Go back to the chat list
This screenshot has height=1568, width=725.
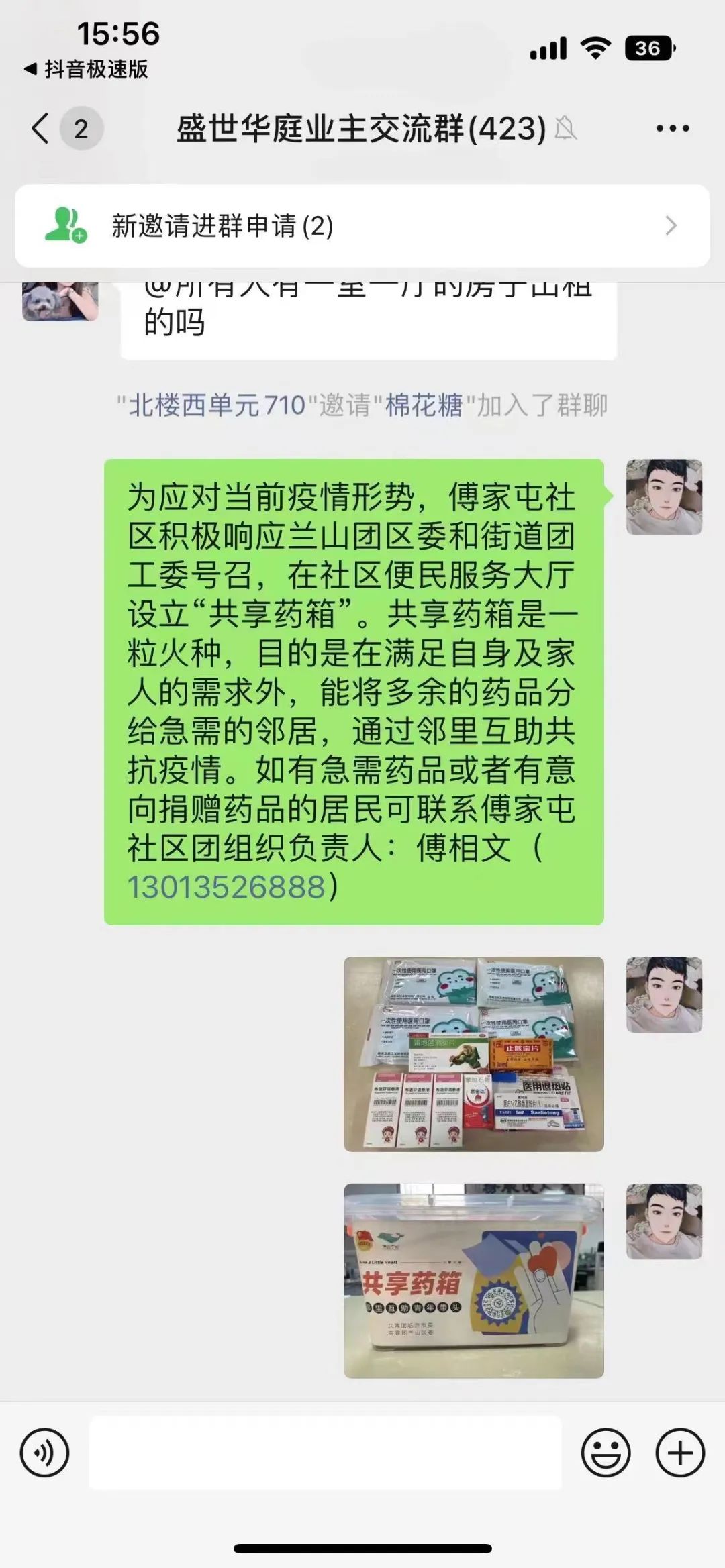(x=42, y=128)
